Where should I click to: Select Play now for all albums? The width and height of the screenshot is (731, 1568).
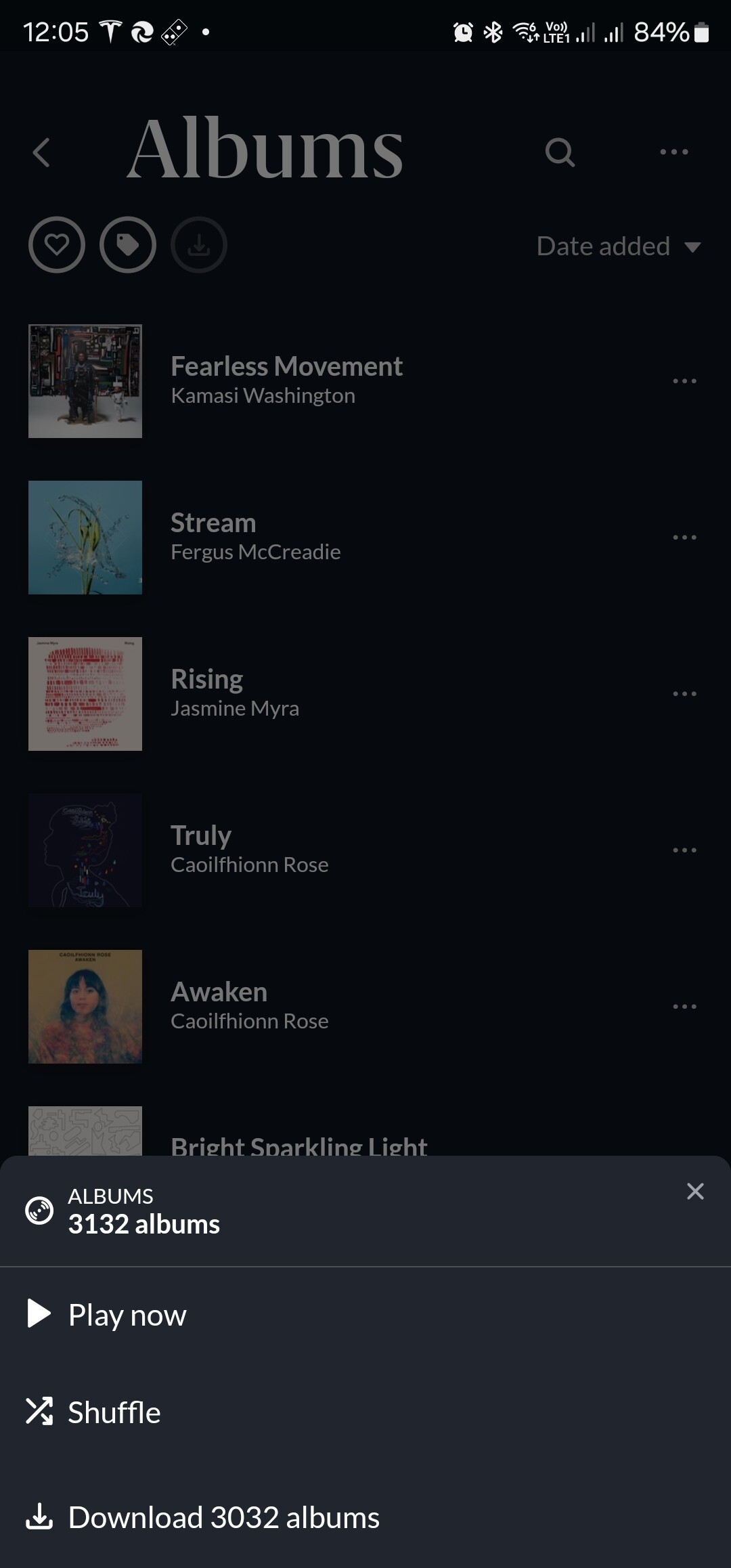(365, 1315)
